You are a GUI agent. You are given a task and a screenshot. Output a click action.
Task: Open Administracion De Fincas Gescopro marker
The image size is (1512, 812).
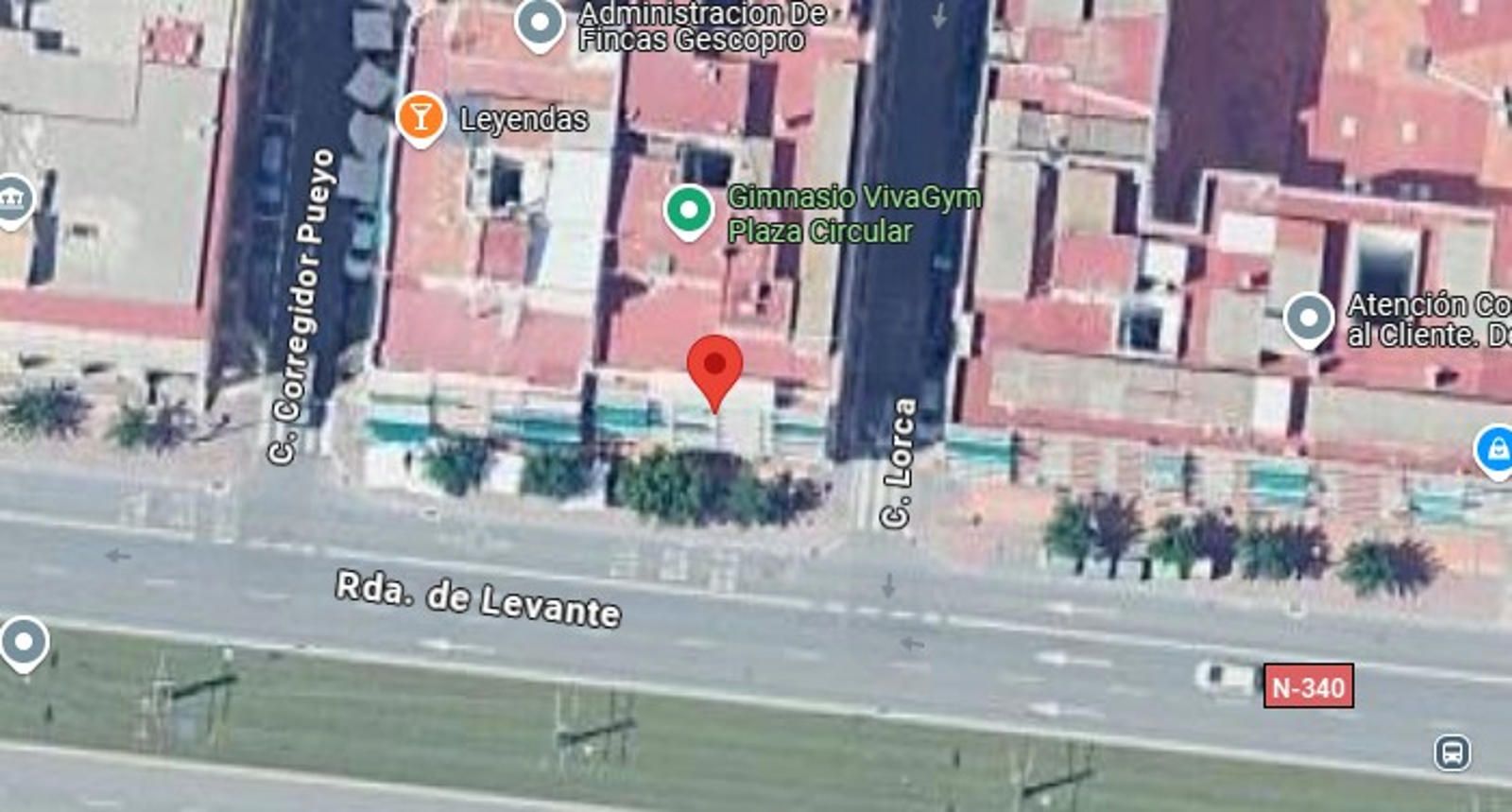[x=540, y=22]
